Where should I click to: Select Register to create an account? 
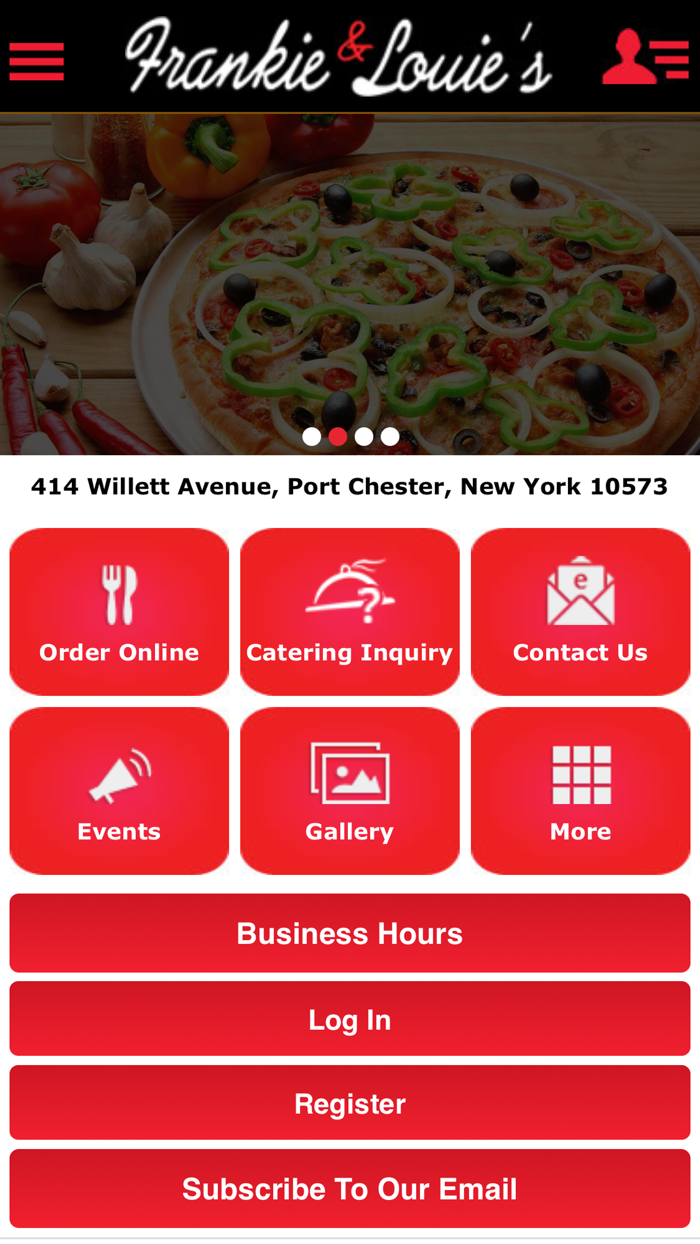click(x=350, y=1104)
